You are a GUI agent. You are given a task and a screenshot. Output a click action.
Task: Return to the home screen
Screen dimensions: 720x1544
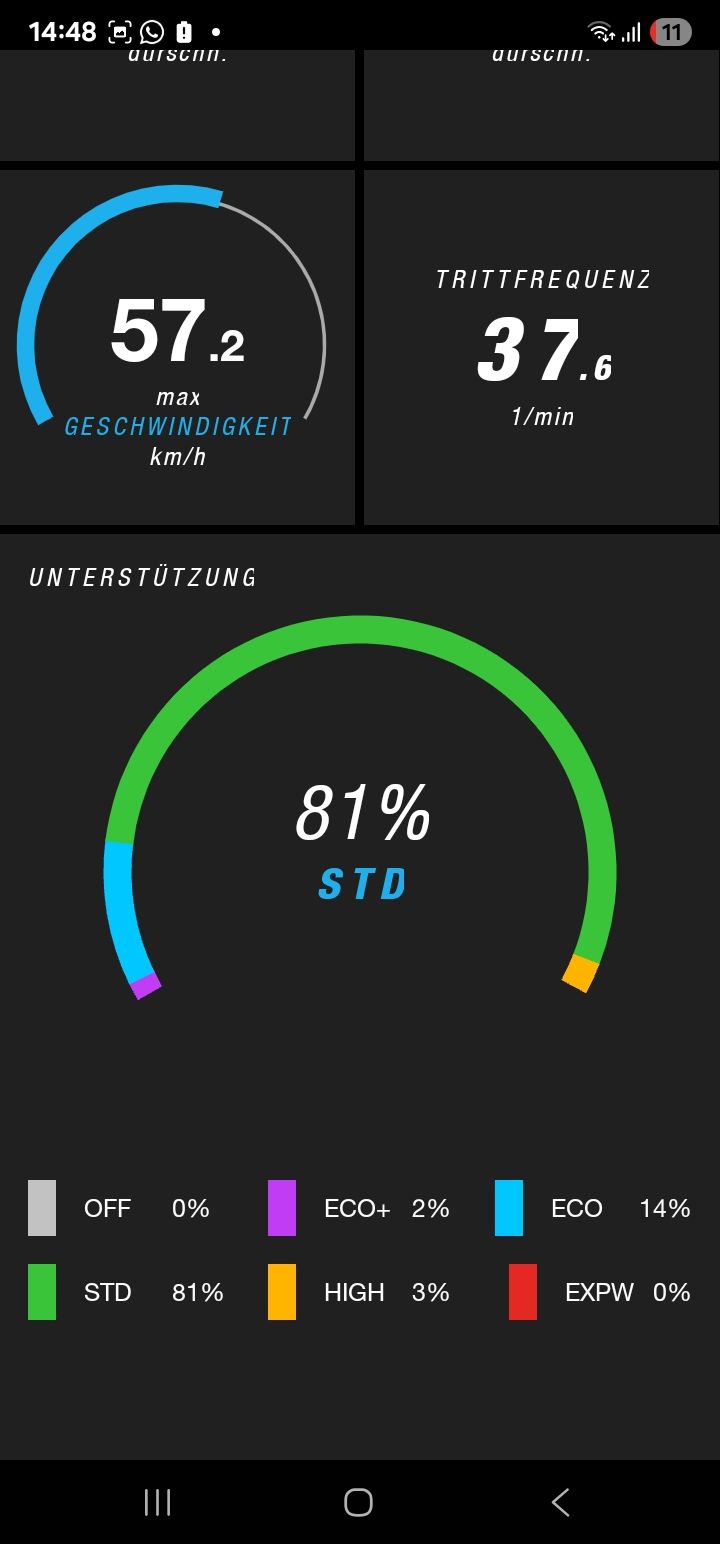(x=358, y=1502)
